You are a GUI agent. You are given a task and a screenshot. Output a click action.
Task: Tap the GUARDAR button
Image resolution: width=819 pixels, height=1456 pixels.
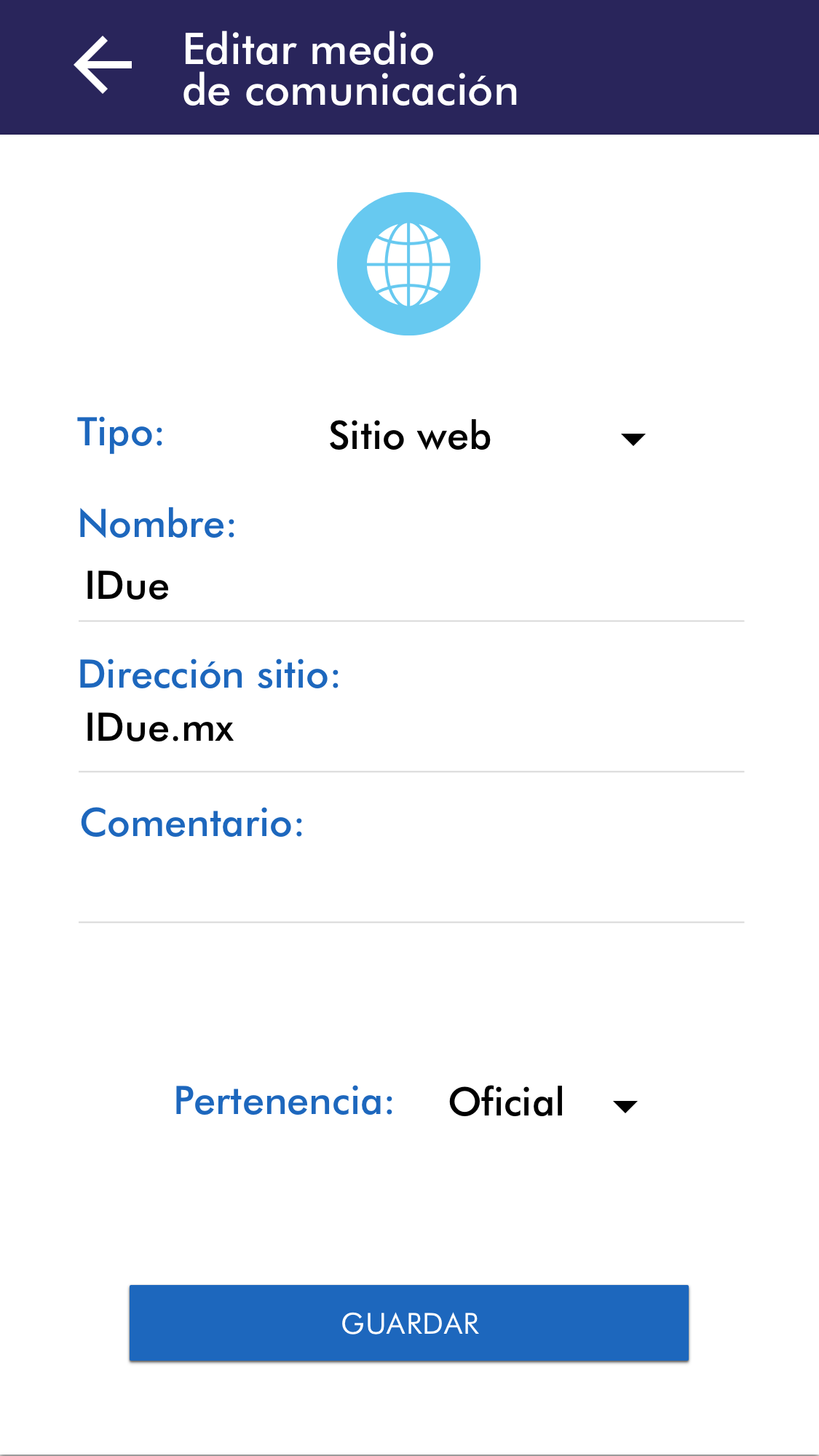[x=409, y=1323]
